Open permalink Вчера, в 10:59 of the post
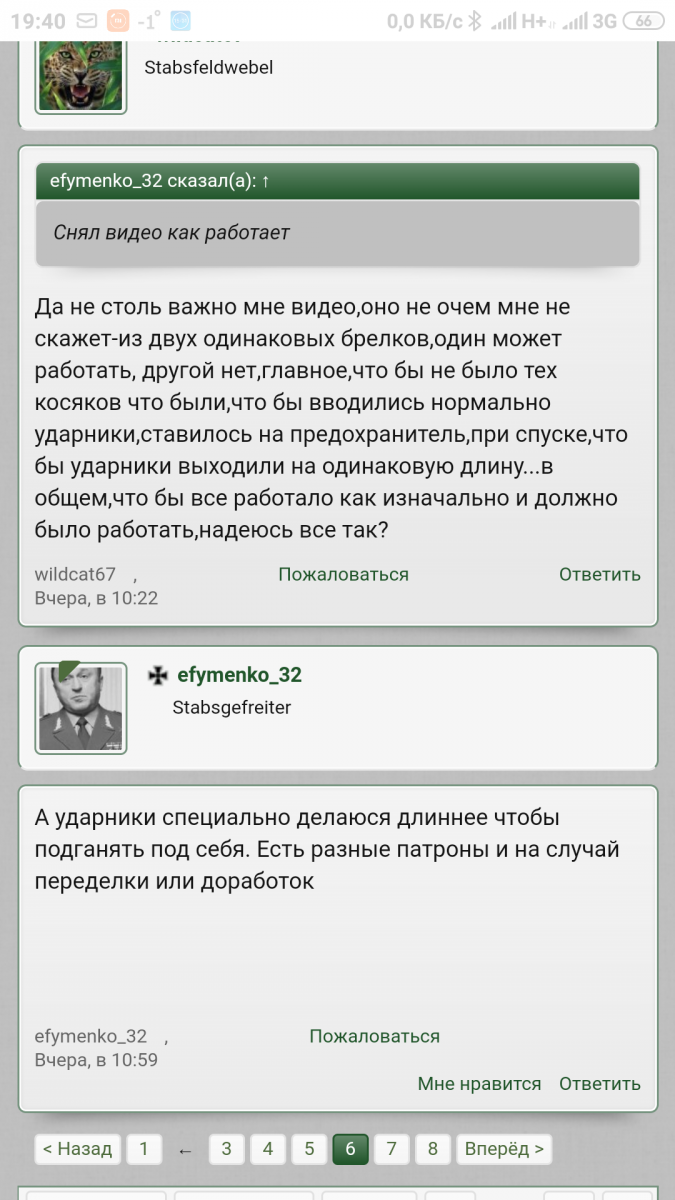 96,1060
